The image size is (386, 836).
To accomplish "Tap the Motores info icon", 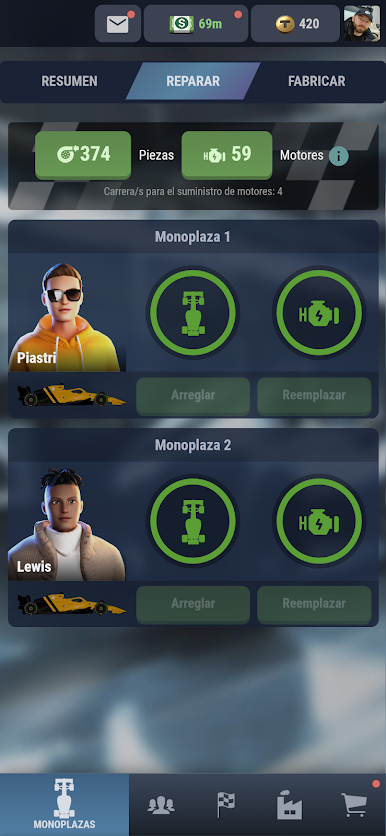I will point(339,156).
